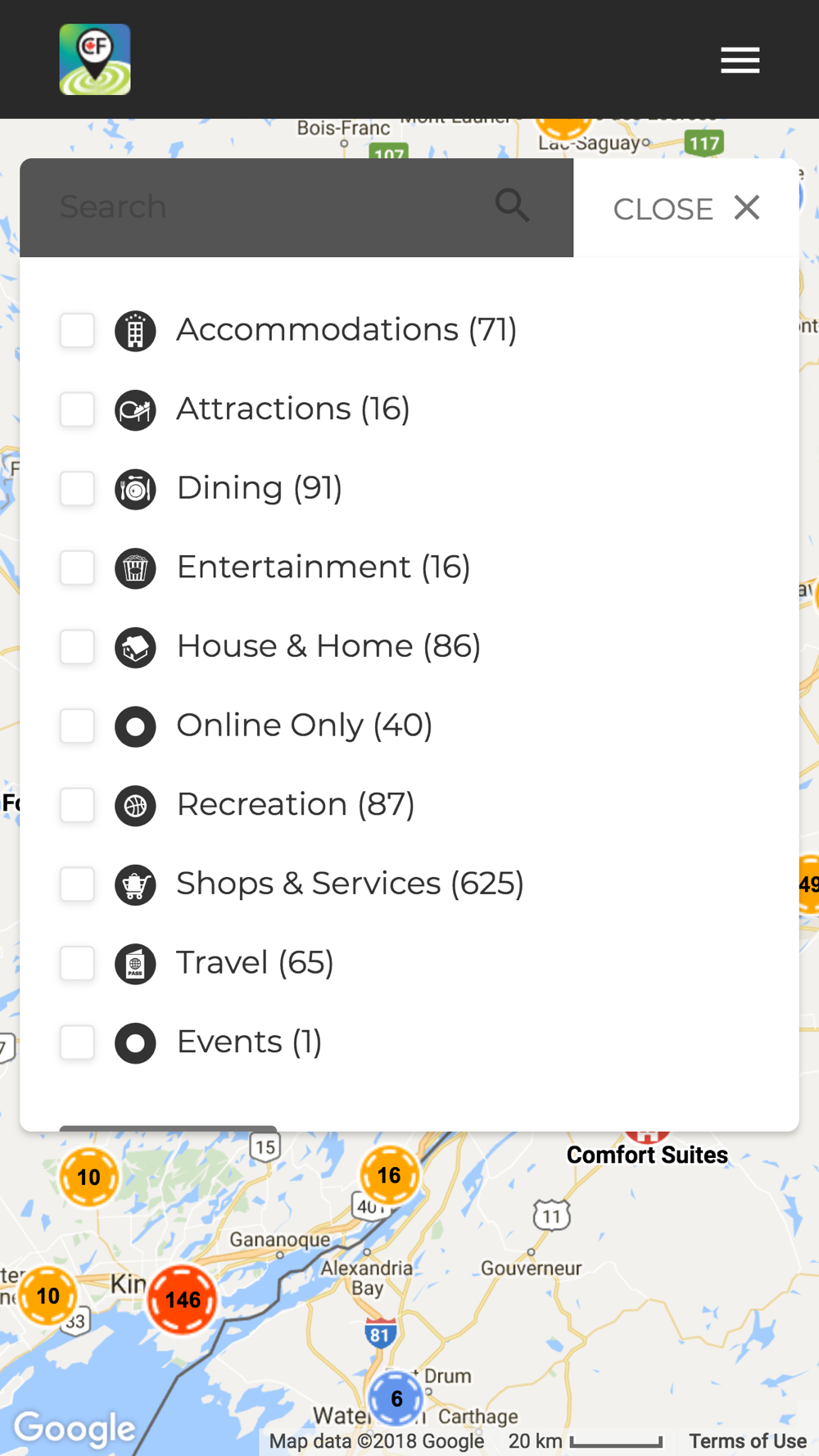This screenshot has width=819, height=1456.
Task: Open Terms of Use link
Action: click(747, 1441)
